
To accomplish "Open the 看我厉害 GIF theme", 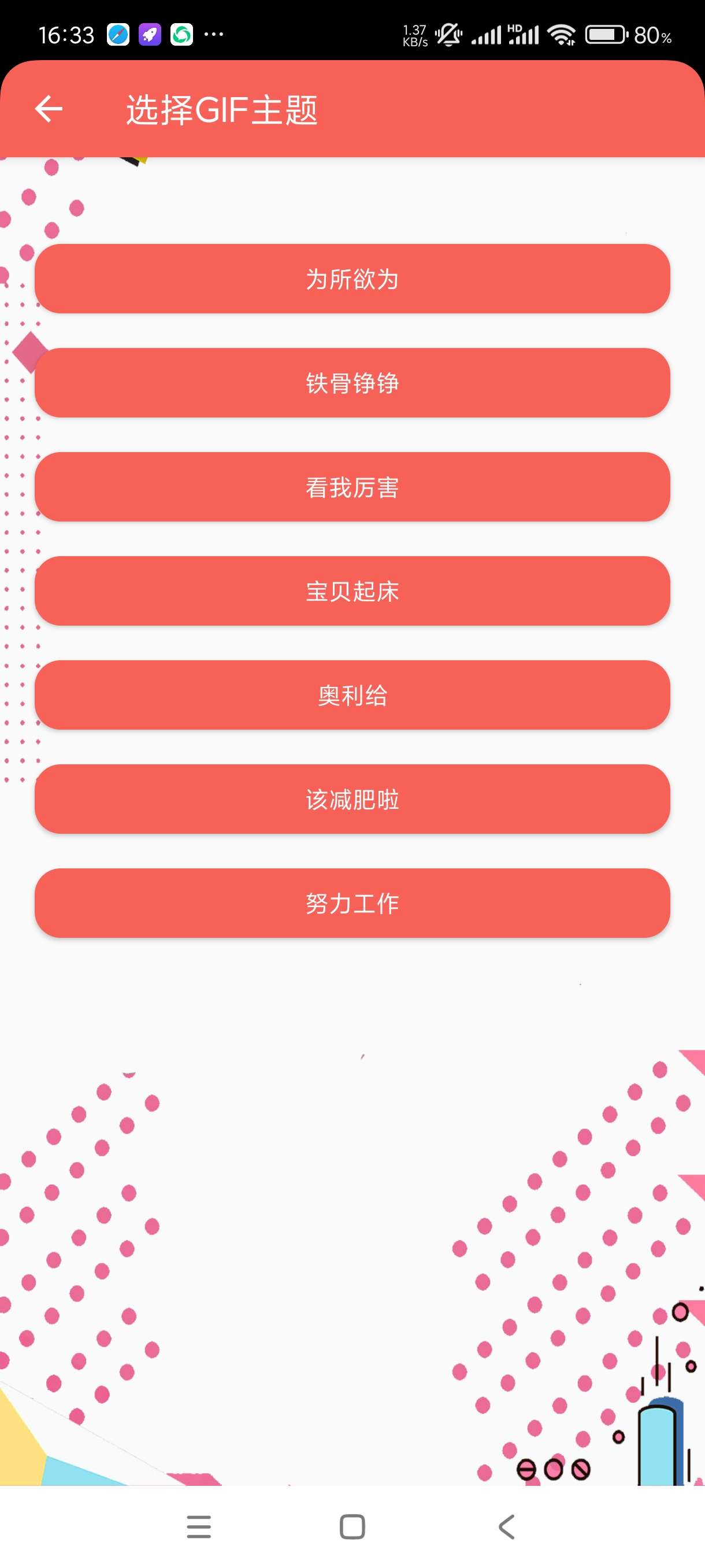I will [x=352, y=487].
